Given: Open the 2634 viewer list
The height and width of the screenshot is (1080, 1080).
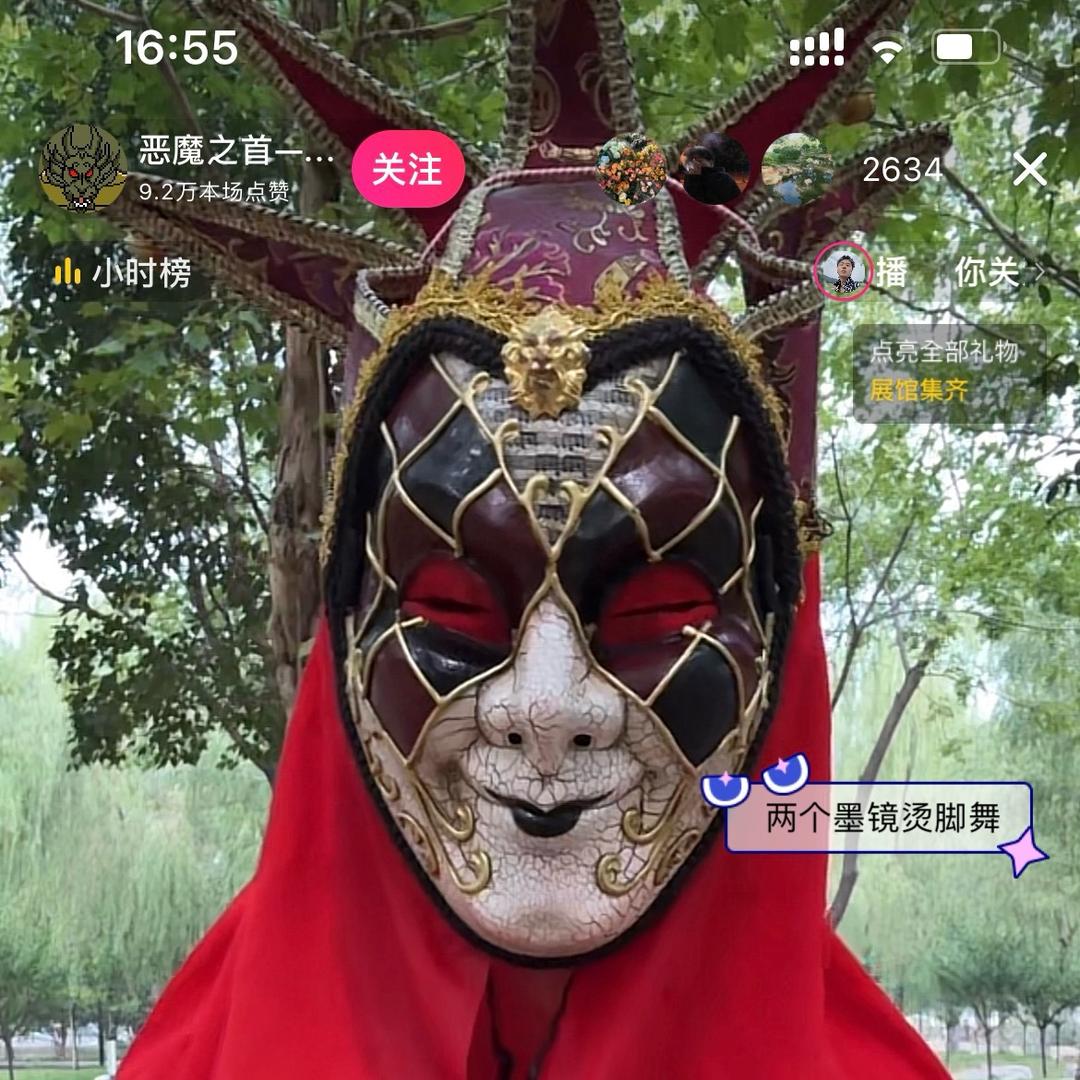Looking at the screenshot, I should (x=902, y=170).
